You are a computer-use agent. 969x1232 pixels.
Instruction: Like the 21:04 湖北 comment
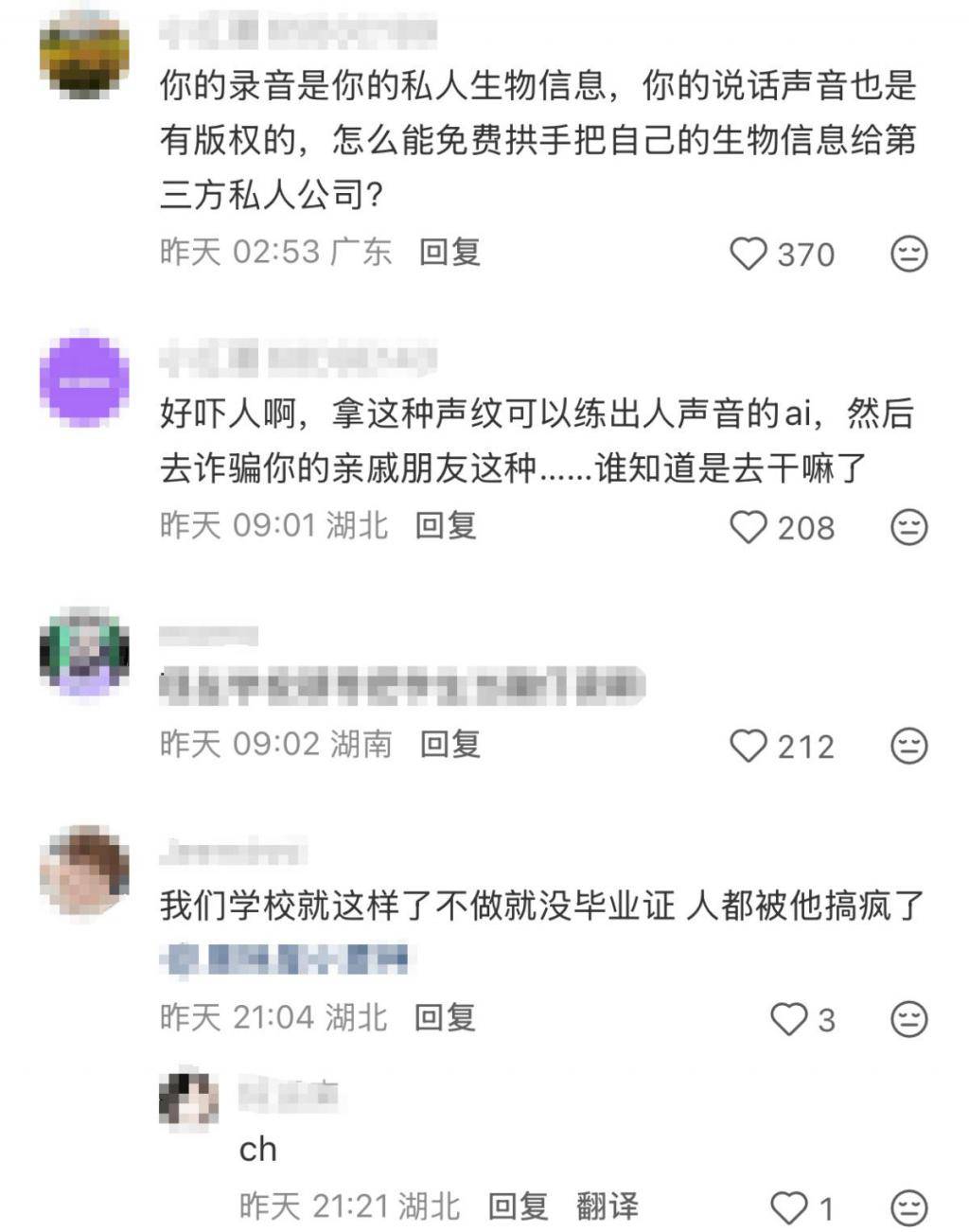pyautogui.click(x=788, y=1019)
